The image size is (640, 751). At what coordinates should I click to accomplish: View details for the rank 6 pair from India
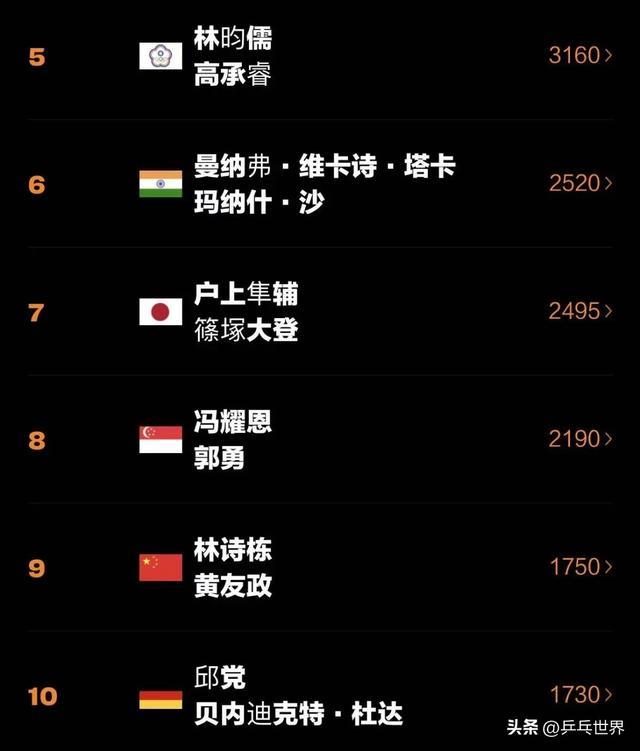(x=320, y=184)
